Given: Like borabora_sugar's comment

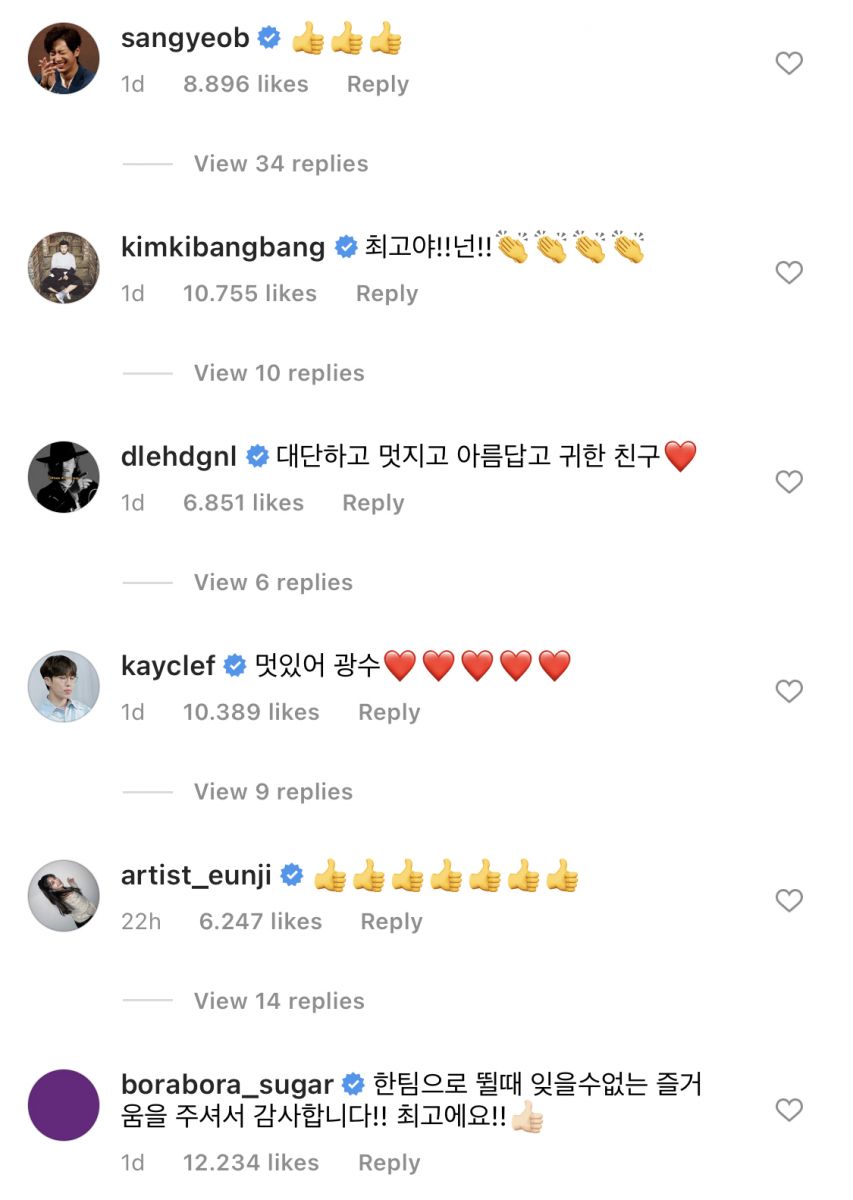Looking at the screenshot, I should (789, 1110).
